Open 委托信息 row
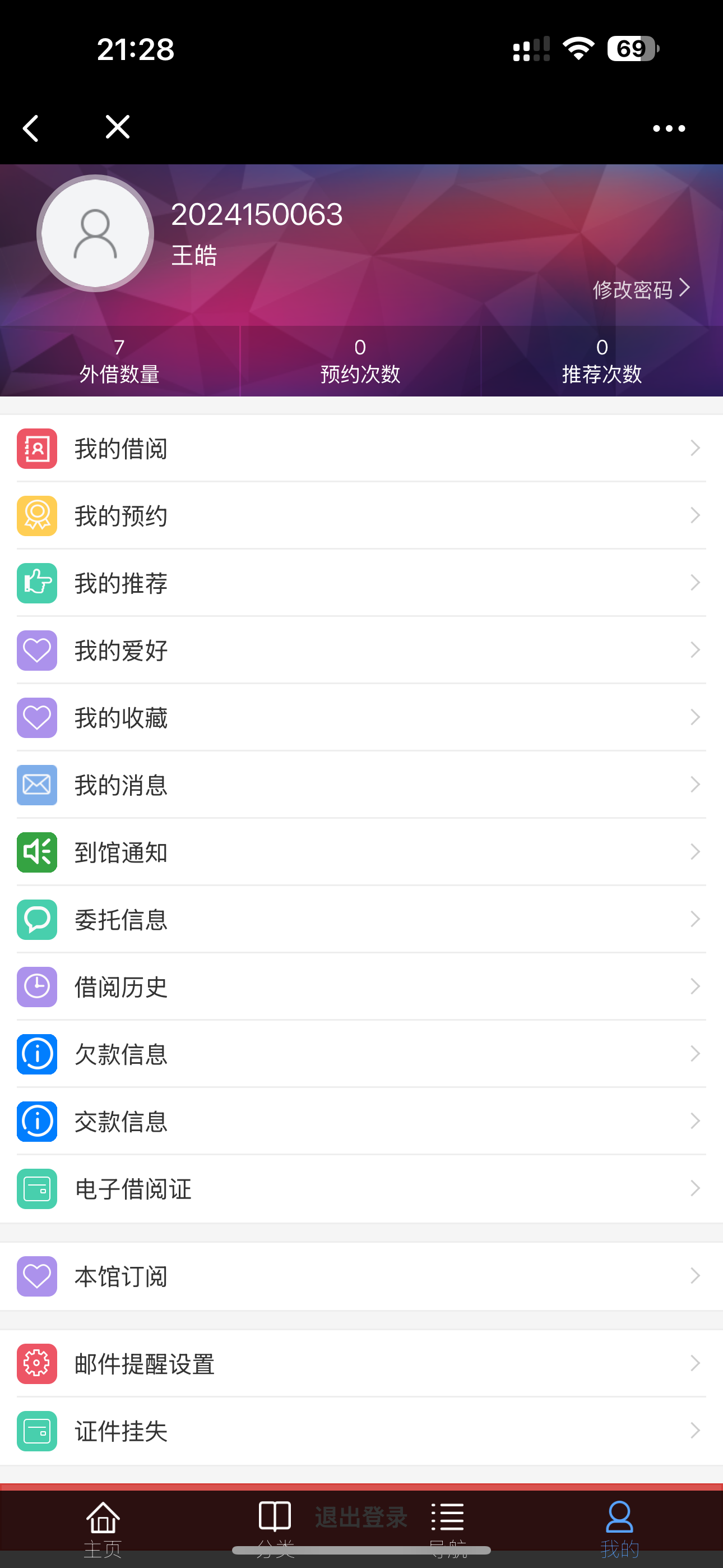Screen dimensions: 723x1568 point(361,920)
